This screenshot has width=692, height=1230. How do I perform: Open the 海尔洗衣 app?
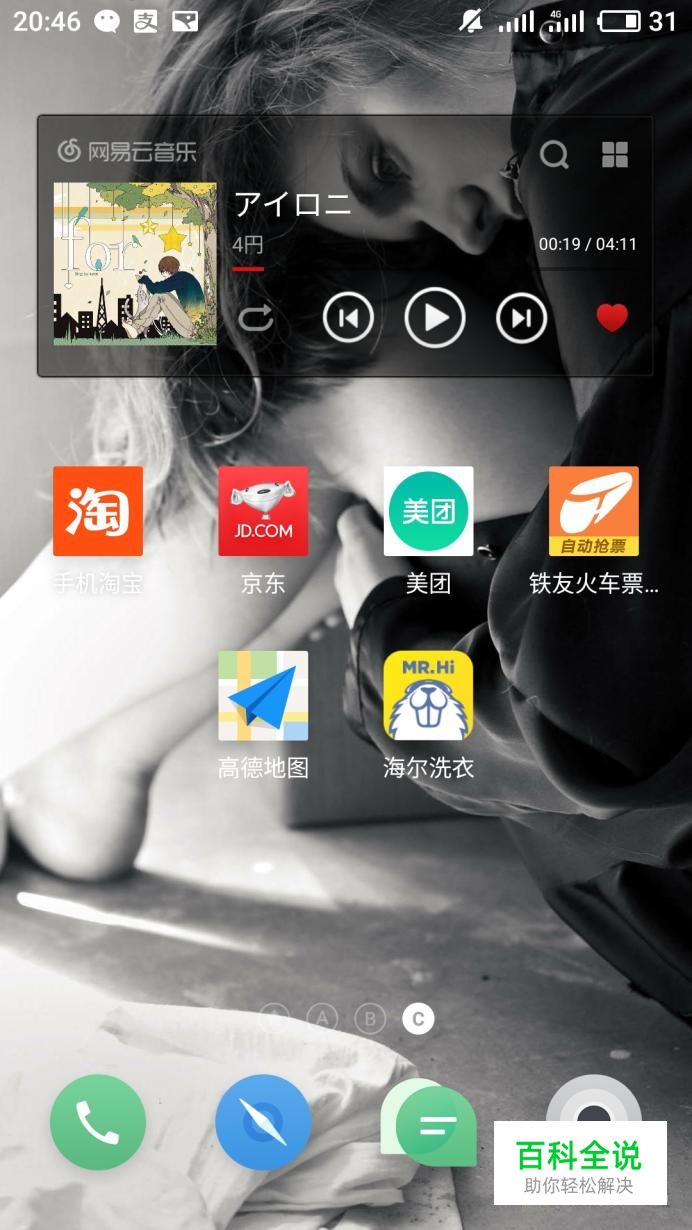pos(428,696)
